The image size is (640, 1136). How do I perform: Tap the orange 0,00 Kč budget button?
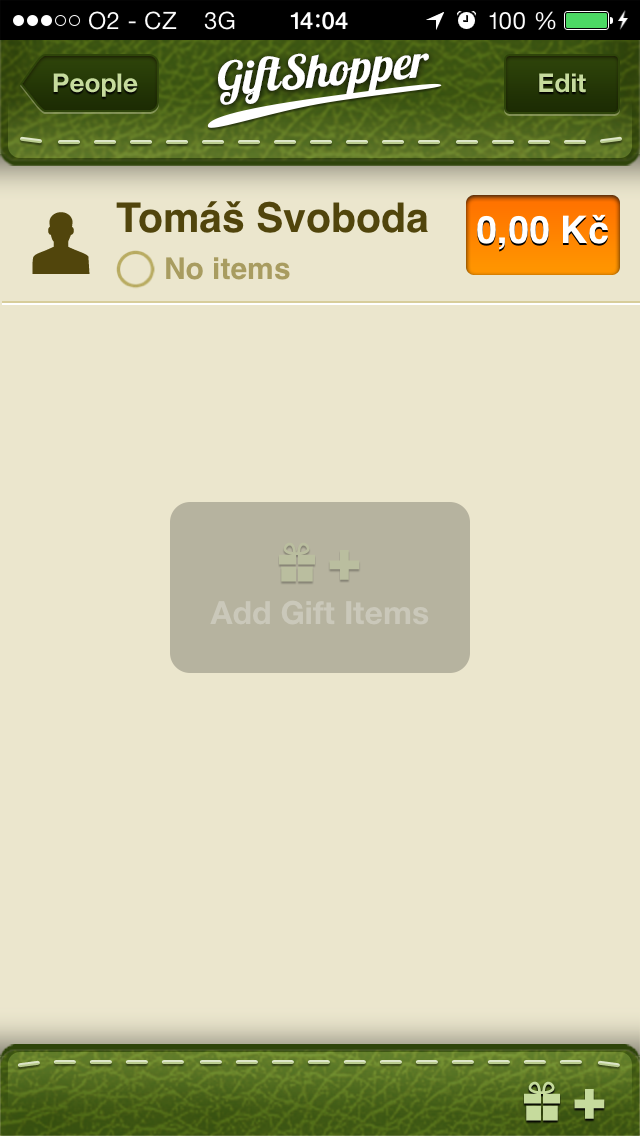point(542,235)
